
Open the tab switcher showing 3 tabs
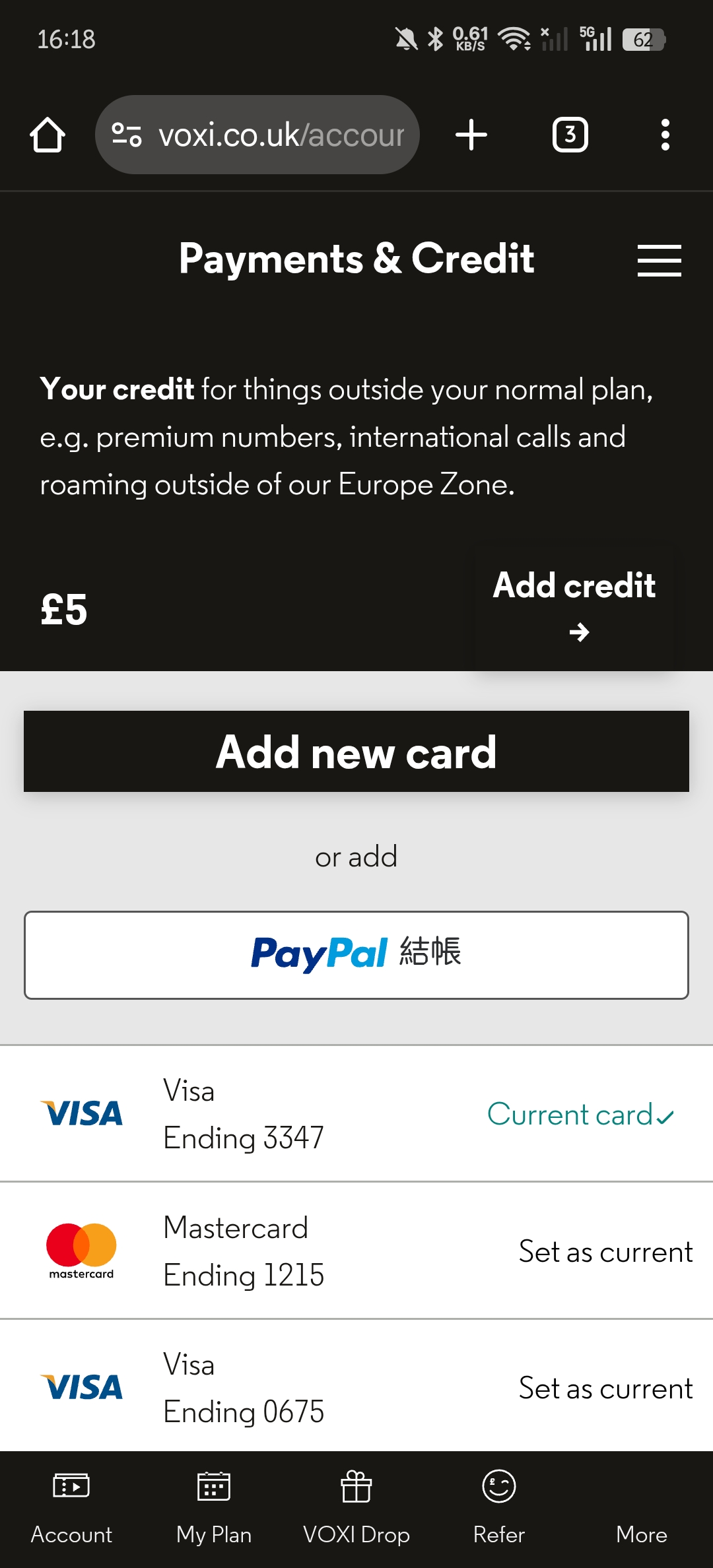coord(570,135)
